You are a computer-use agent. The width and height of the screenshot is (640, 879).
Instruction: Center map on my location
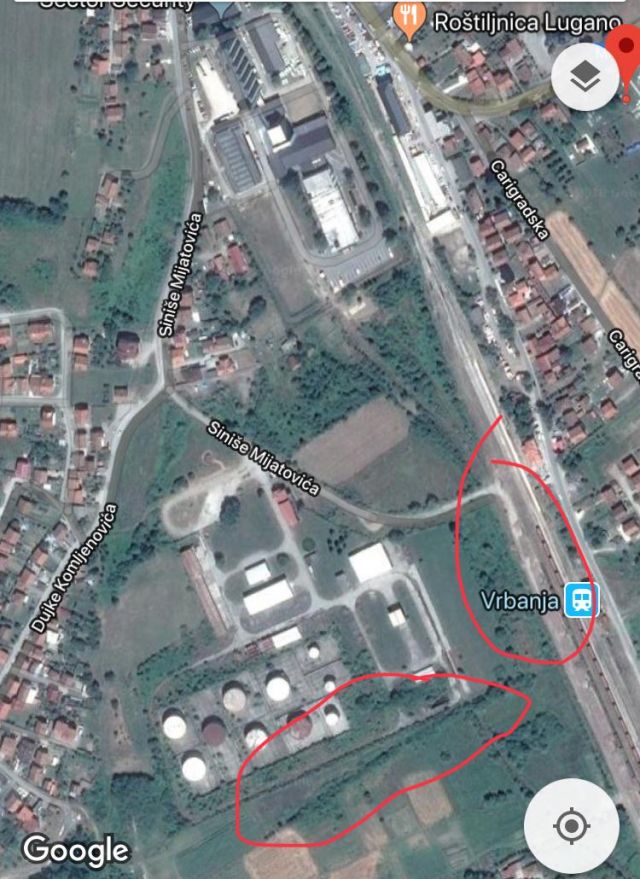[571, 826]
